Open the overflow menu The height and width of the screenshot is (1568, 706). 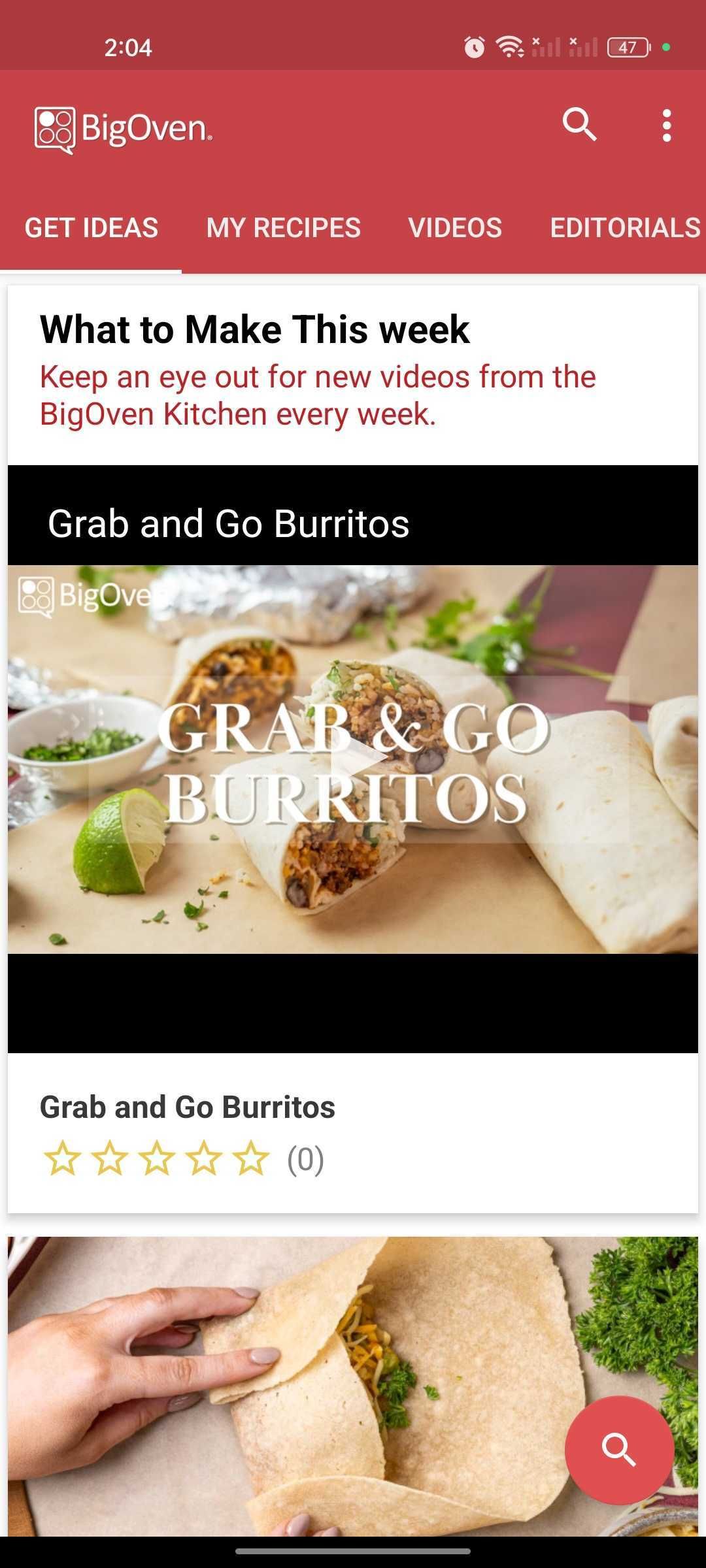(666, 125)
